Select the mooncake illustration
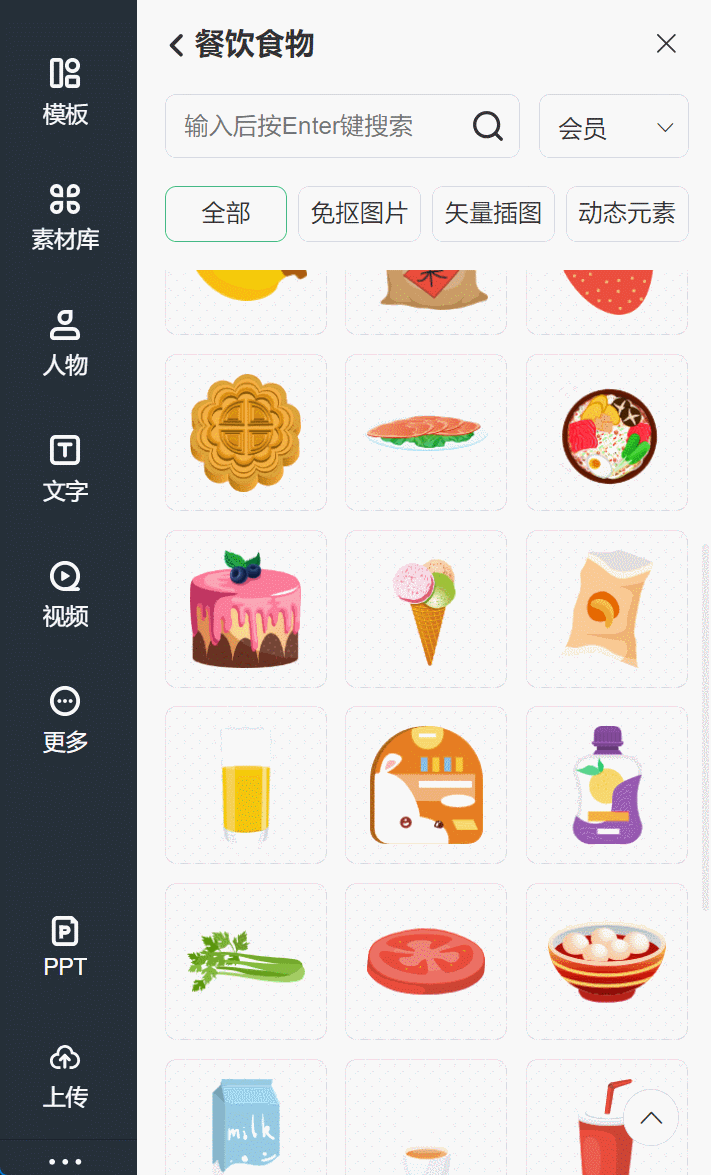The image size is (711, 1175). (246, 432)
